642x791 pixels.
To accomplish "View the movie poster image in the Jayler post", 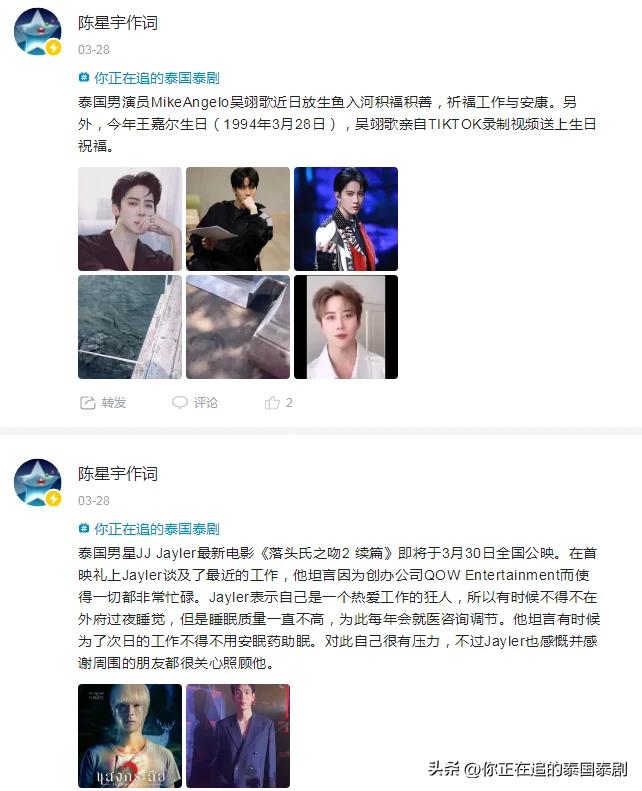I will [x=130, y=735].
